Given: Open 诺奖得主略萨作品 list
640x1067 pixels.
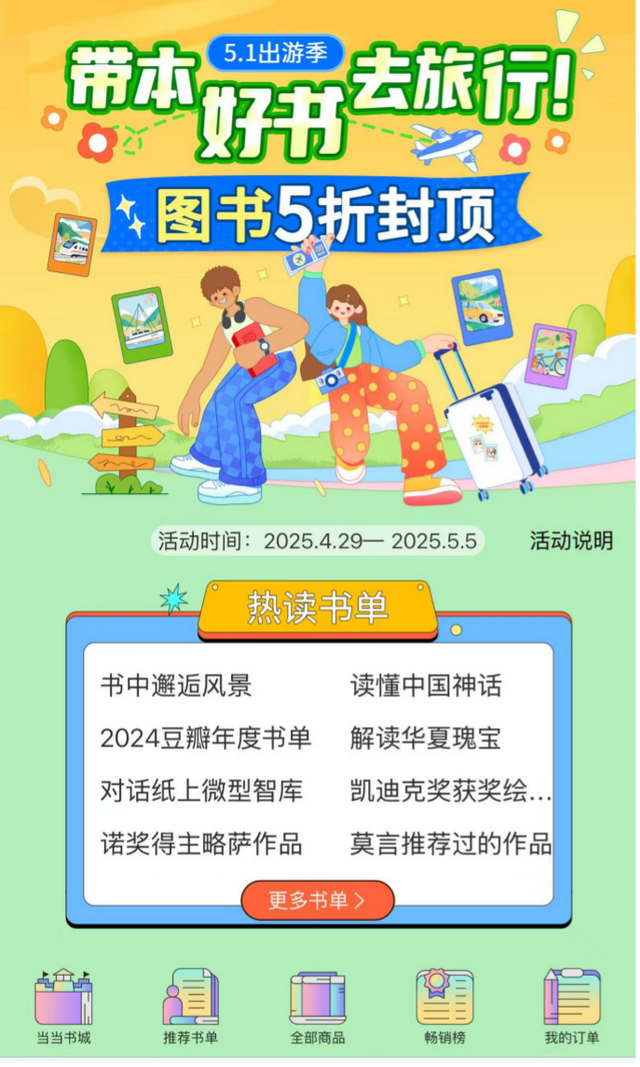Looking at the screenshot, I should click(201, 843).
